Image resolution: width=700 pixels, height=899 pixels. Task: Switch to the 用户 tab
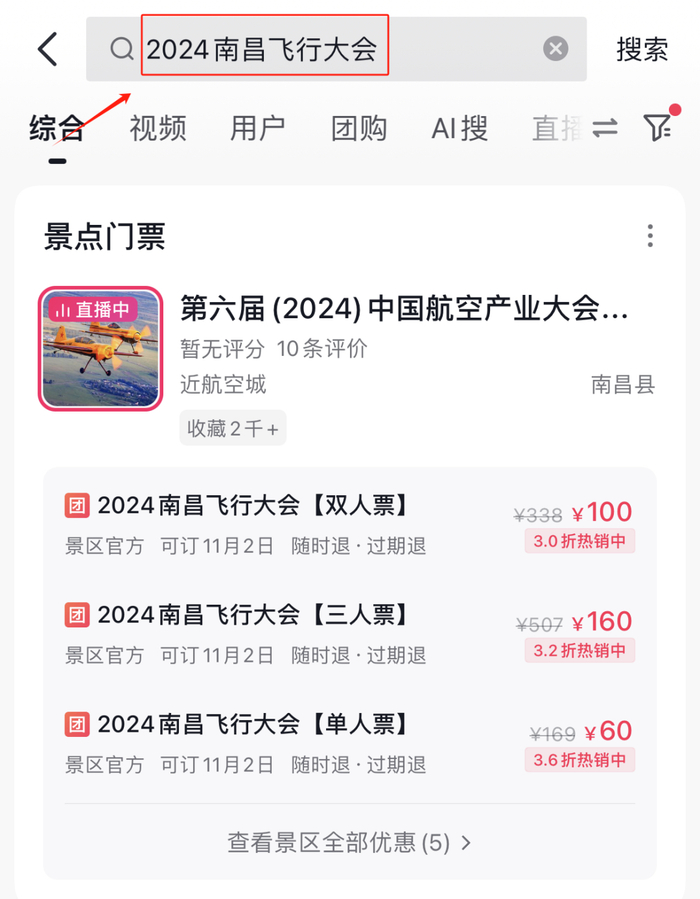[x=258, y=128]
